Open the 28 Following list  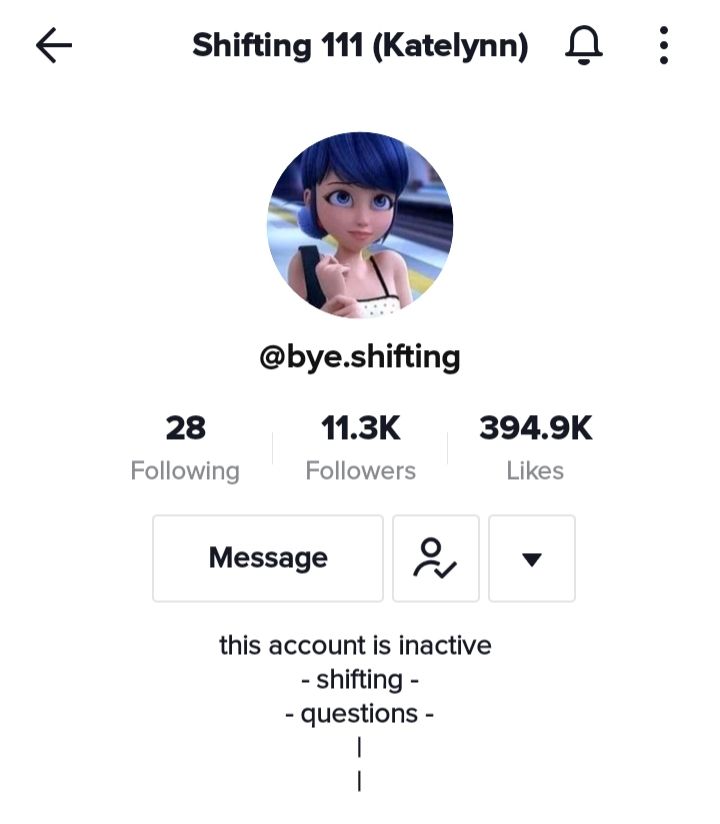click(x=185, y=448)
